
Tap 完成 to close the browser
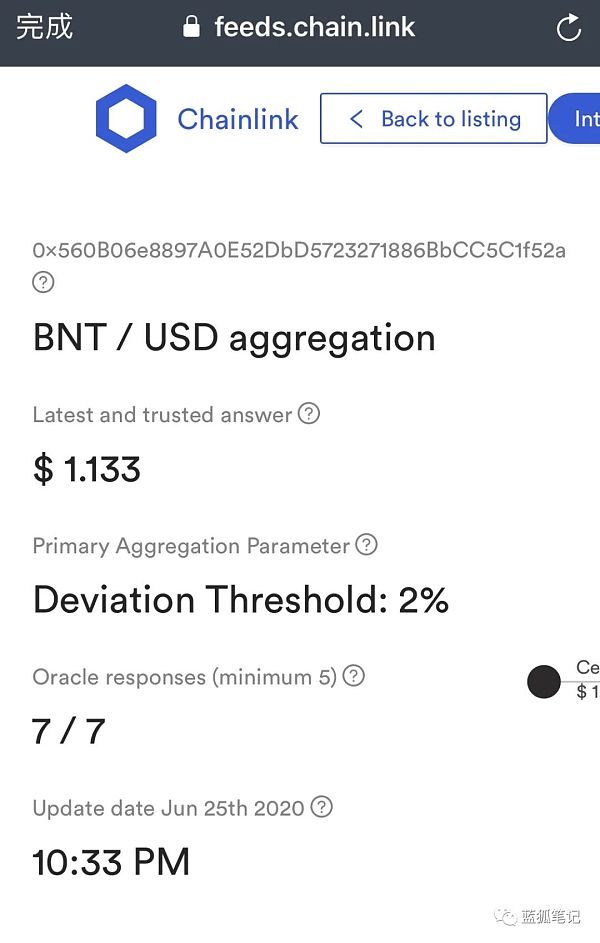(44, 27)
